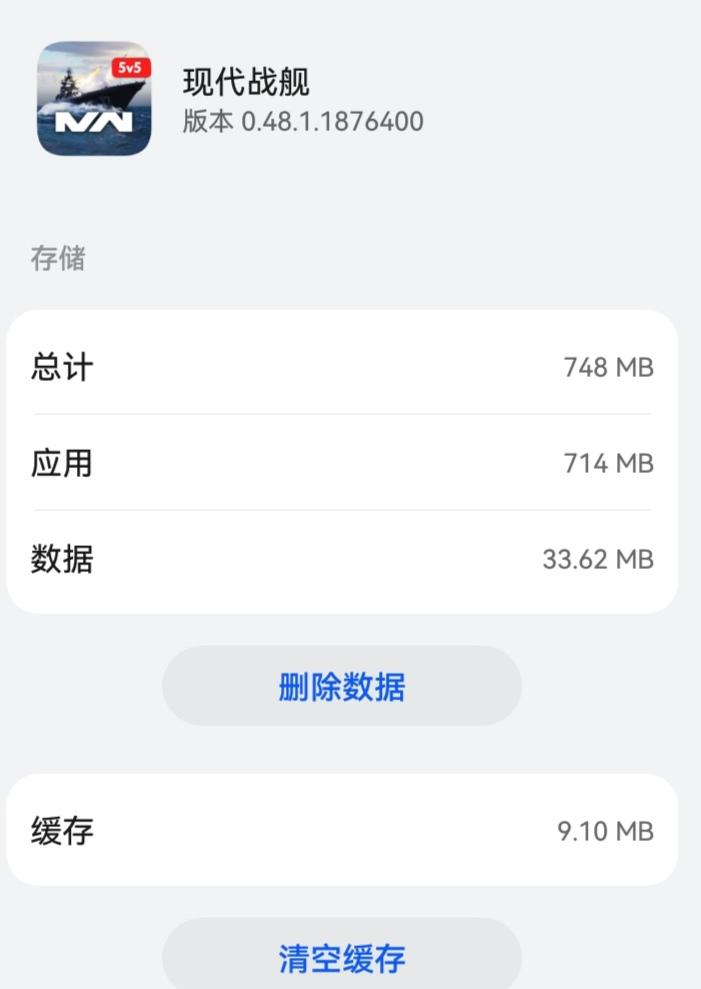Clear cache with 清空缓存
Screen dimensions: 701x989
pyautogui.click(x=342, y=957)
